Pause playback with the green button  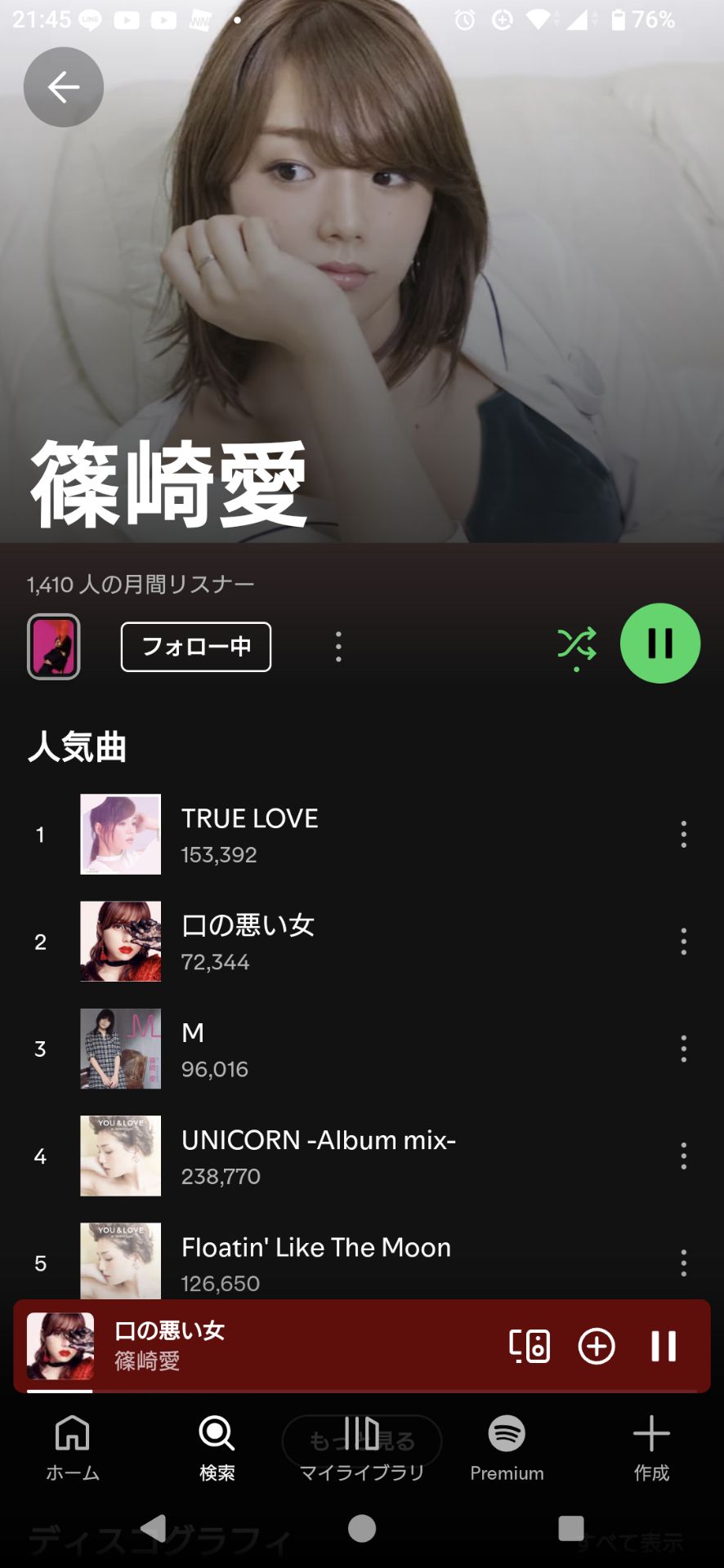[660, 644]
